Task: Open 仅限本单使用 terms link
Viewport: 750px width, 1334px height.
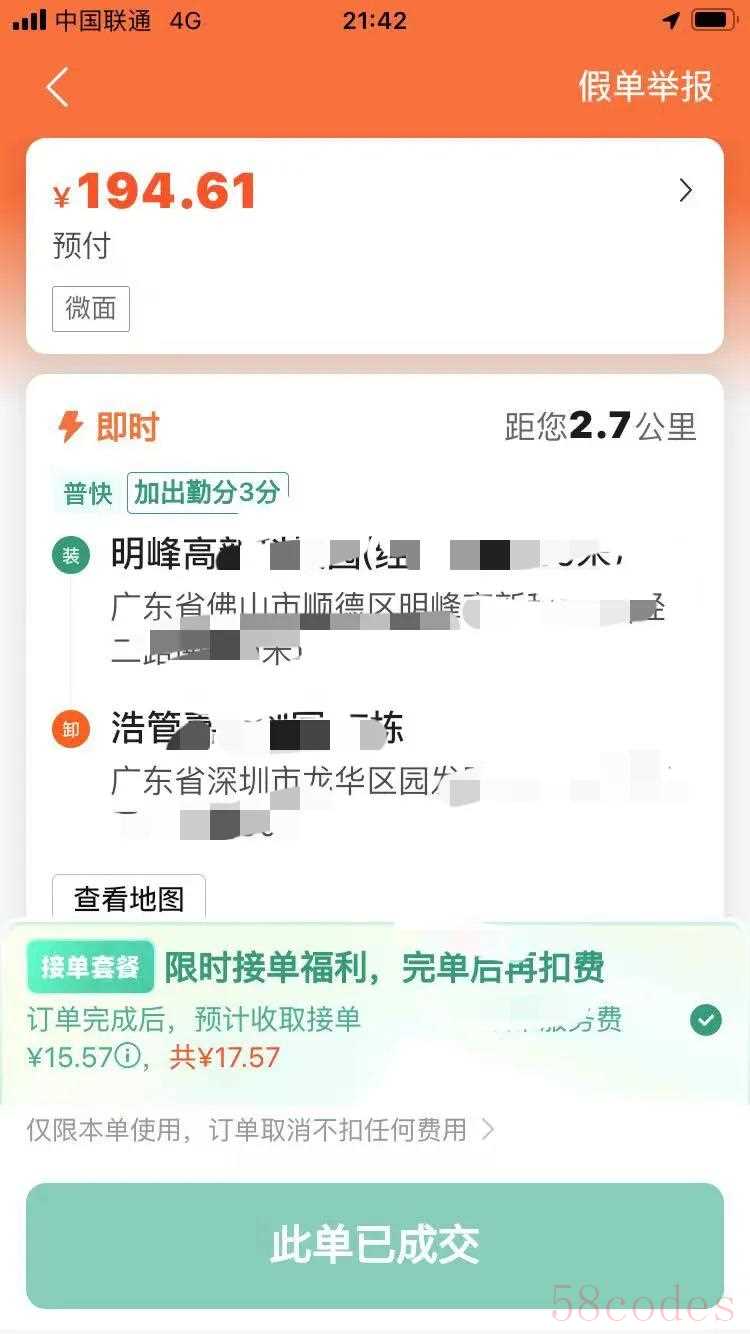Action: tap(260, 1130)
